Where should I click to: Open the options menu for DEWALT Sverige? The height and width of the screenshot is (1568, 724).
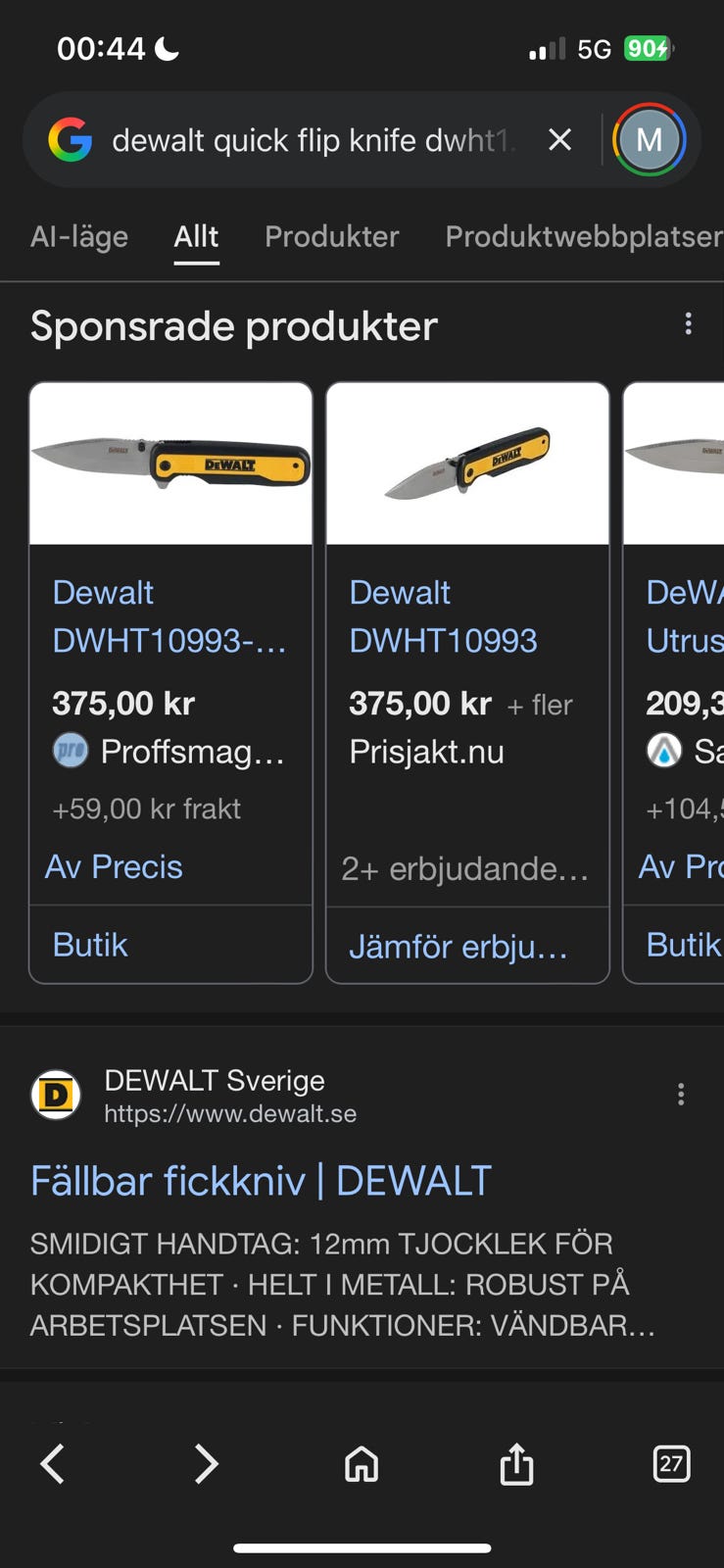tap(681, 1095)
